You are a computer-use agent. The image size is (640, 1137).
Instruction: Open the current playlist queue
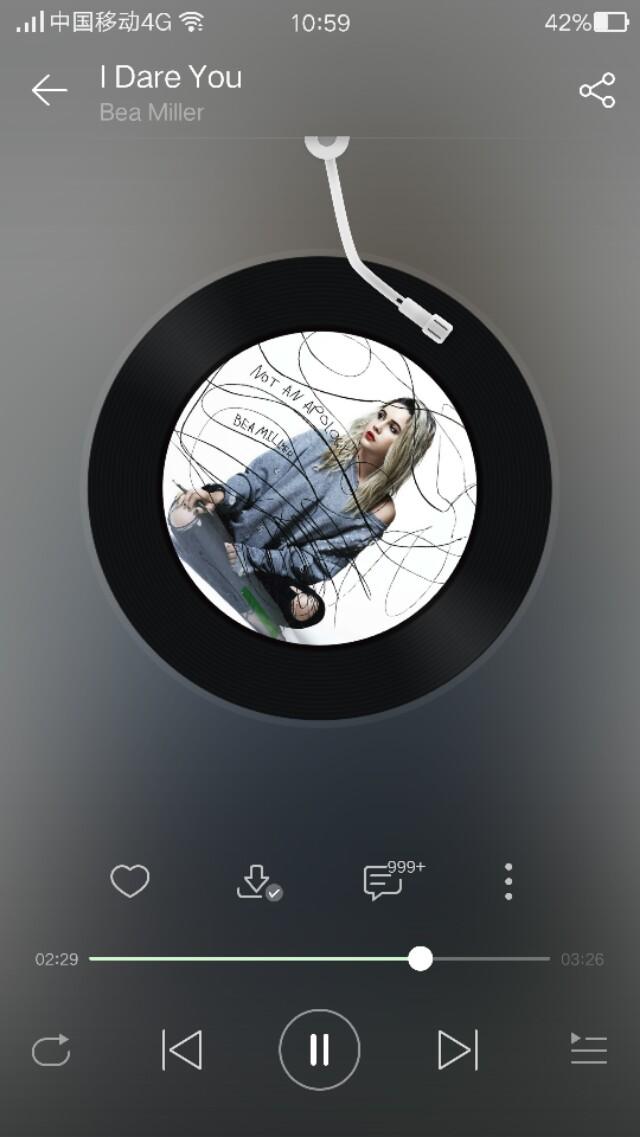tap(589, 1050)
